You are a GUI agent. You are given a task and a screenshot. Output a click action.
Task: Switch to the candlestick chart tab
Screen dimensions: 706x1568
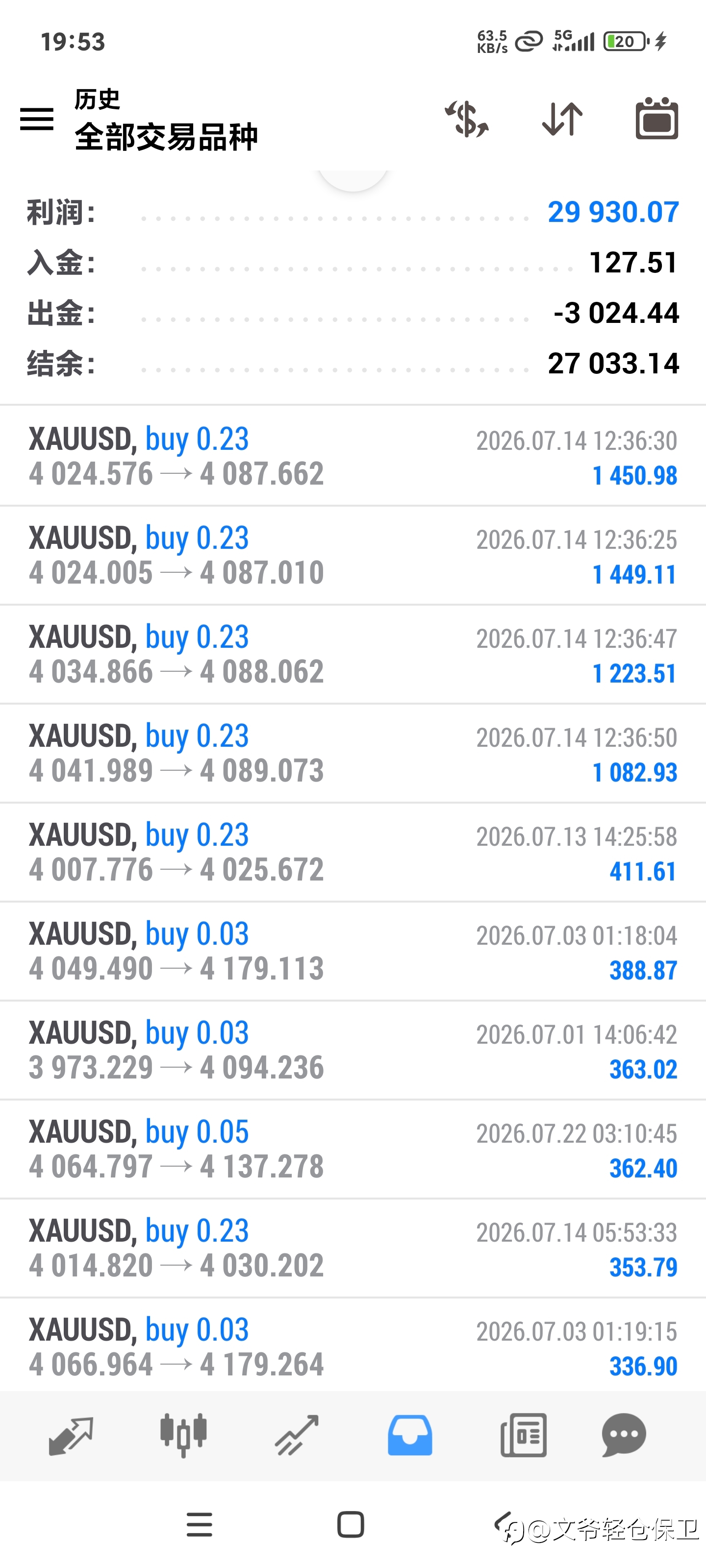click(x=183, y=1435)
